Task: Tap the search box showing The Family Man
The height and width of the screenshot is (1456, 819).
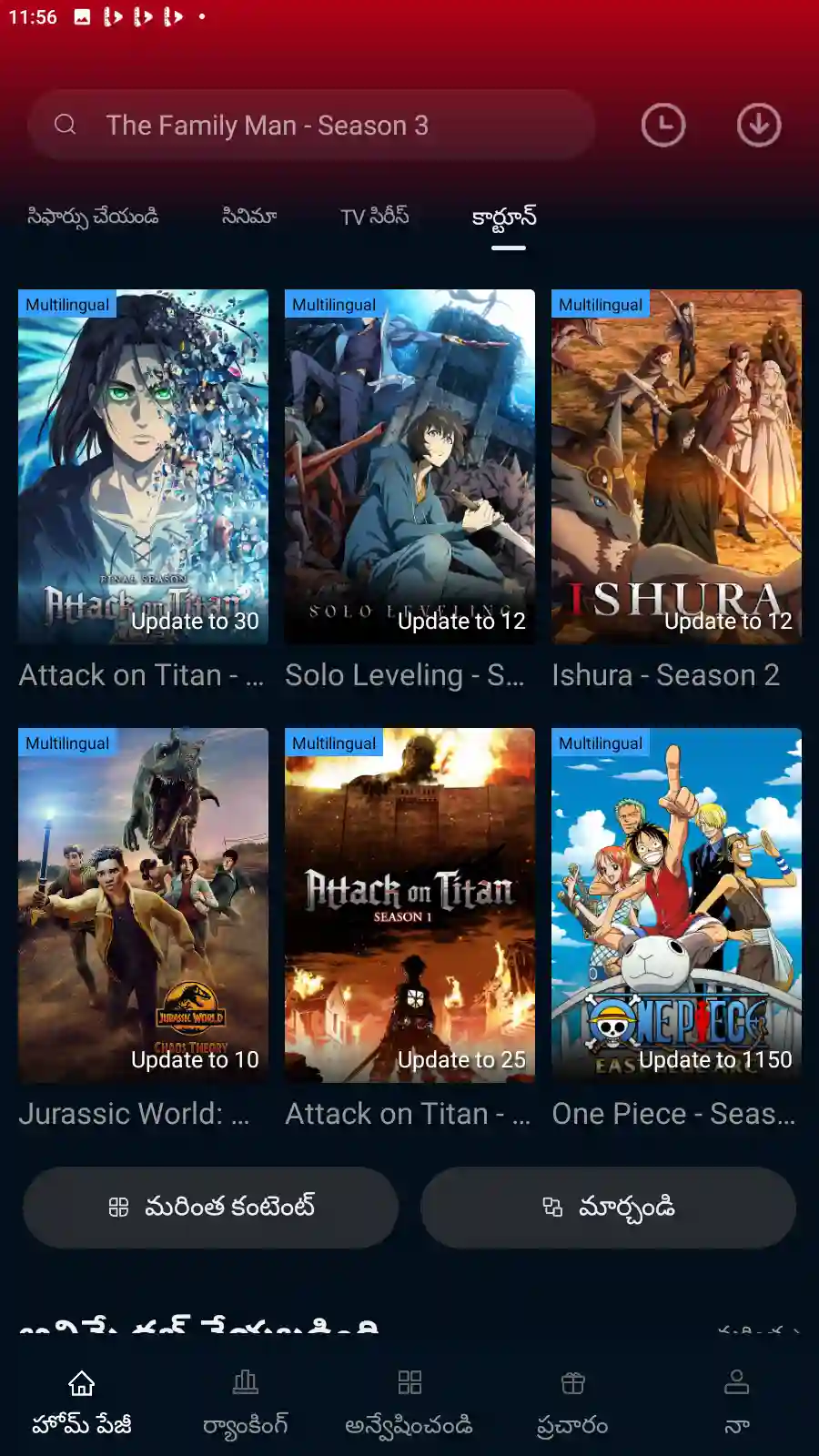Action: coord(311,126)
